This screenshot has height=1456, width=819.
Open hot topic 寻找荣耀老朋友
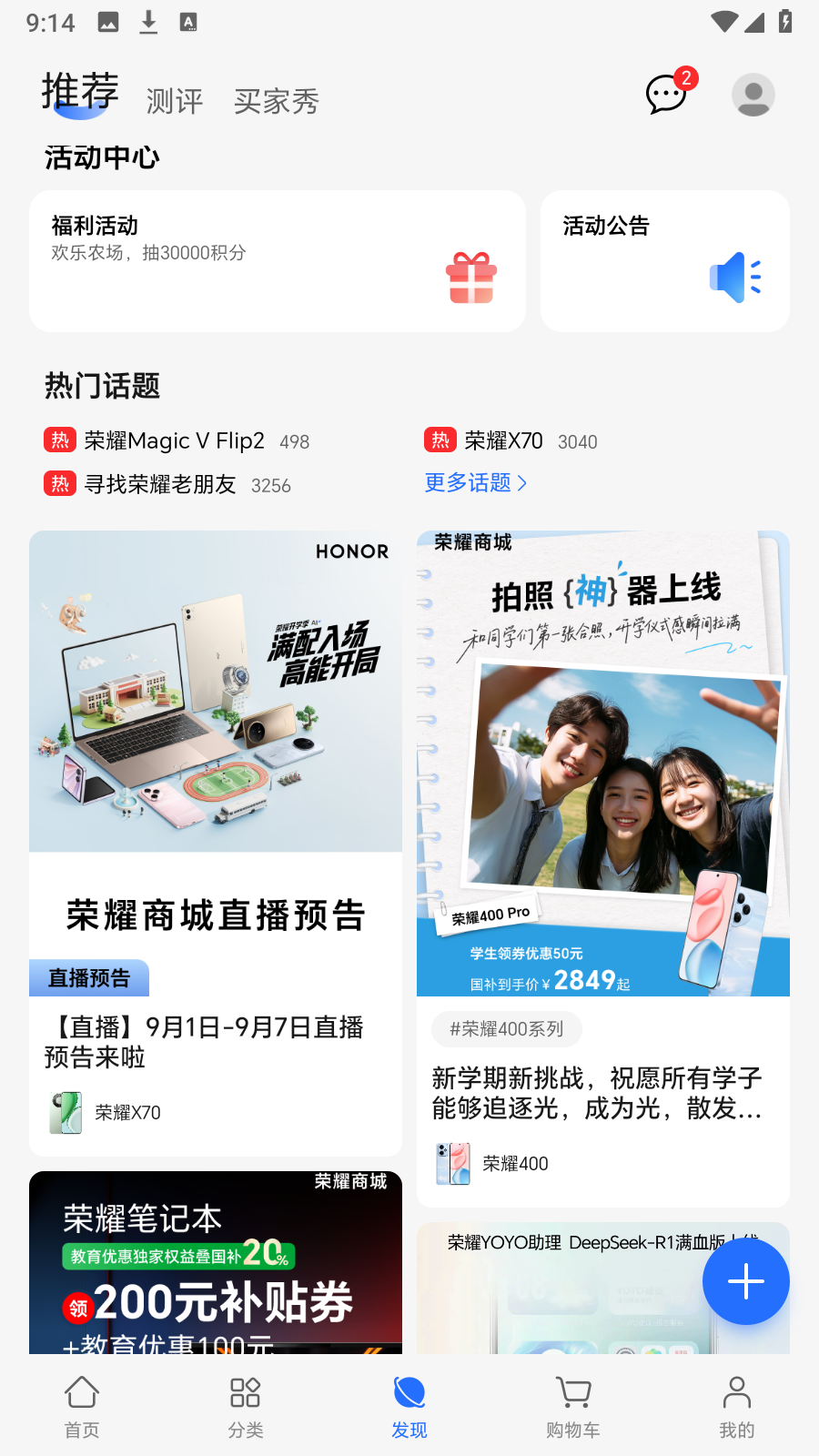click(x=160, y=485)
